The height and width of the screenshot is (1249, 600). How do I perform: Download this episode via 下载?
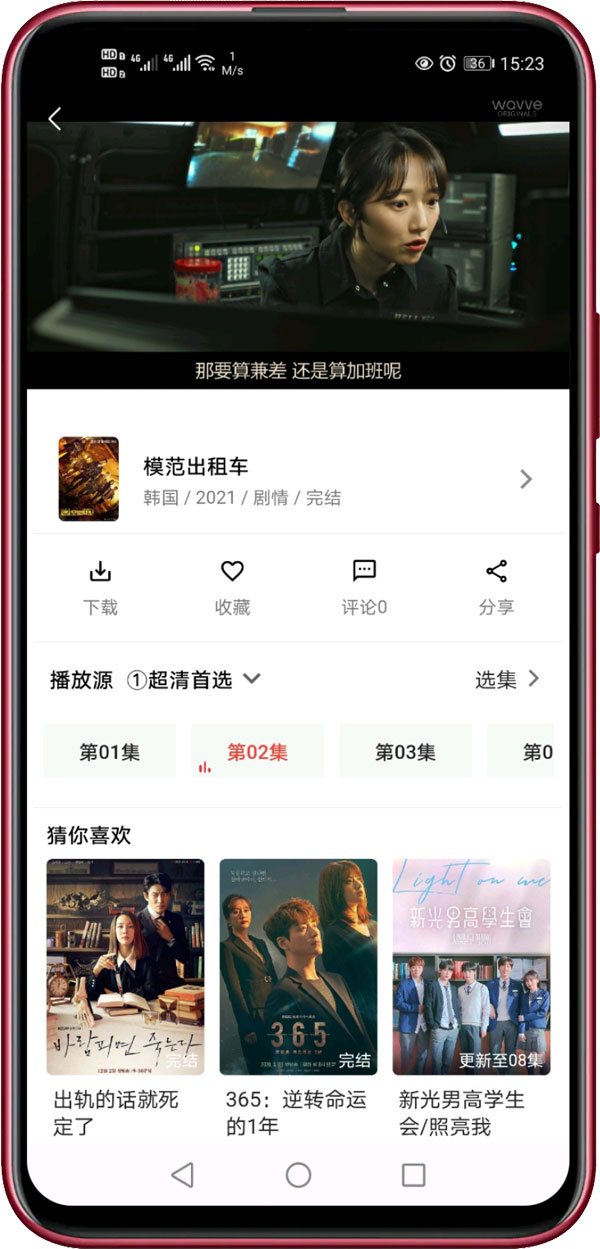click(x=100, y=587)
